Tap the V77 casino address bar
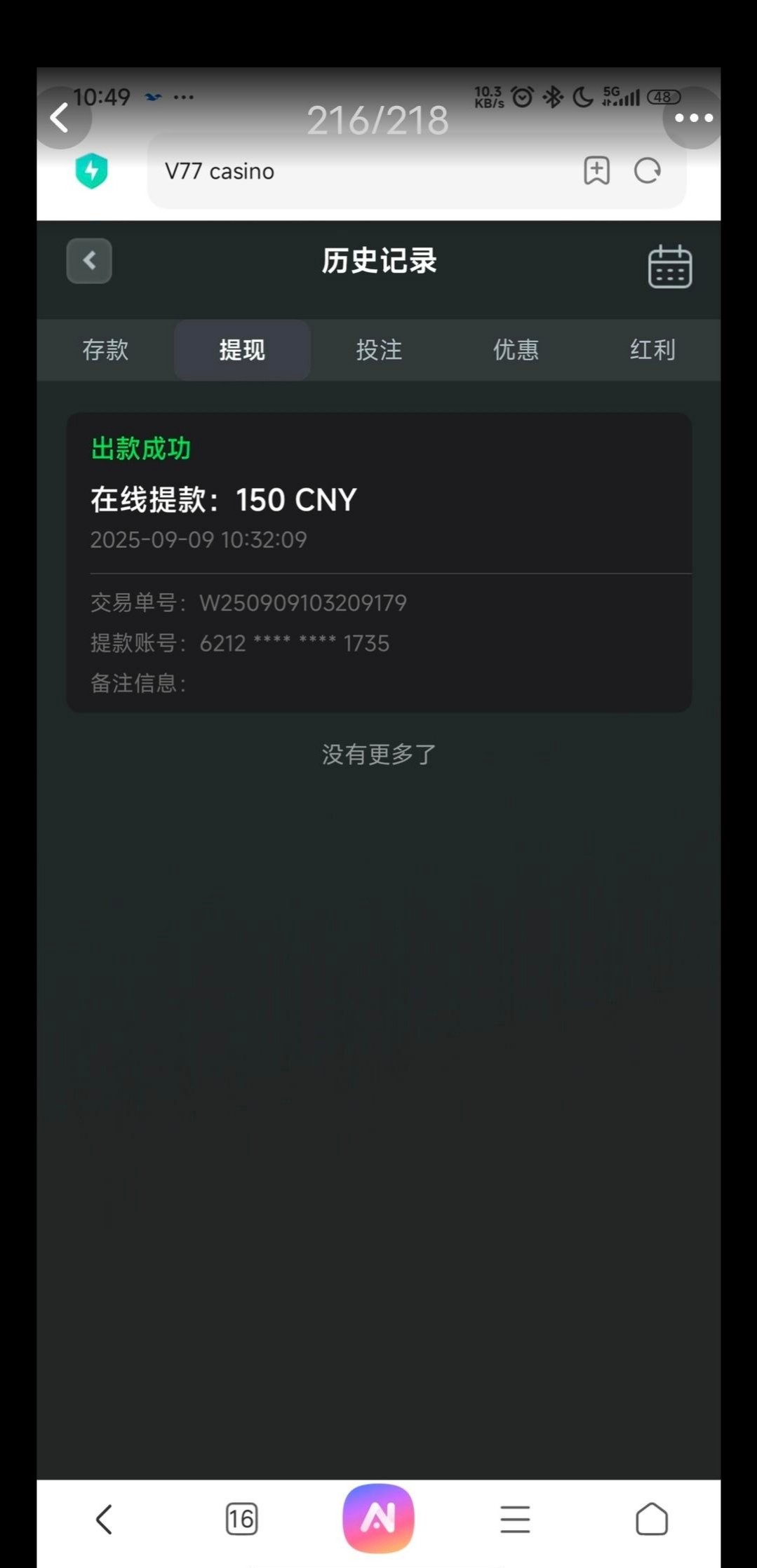Screen dimensions: 757x1568 click(365, 171)
